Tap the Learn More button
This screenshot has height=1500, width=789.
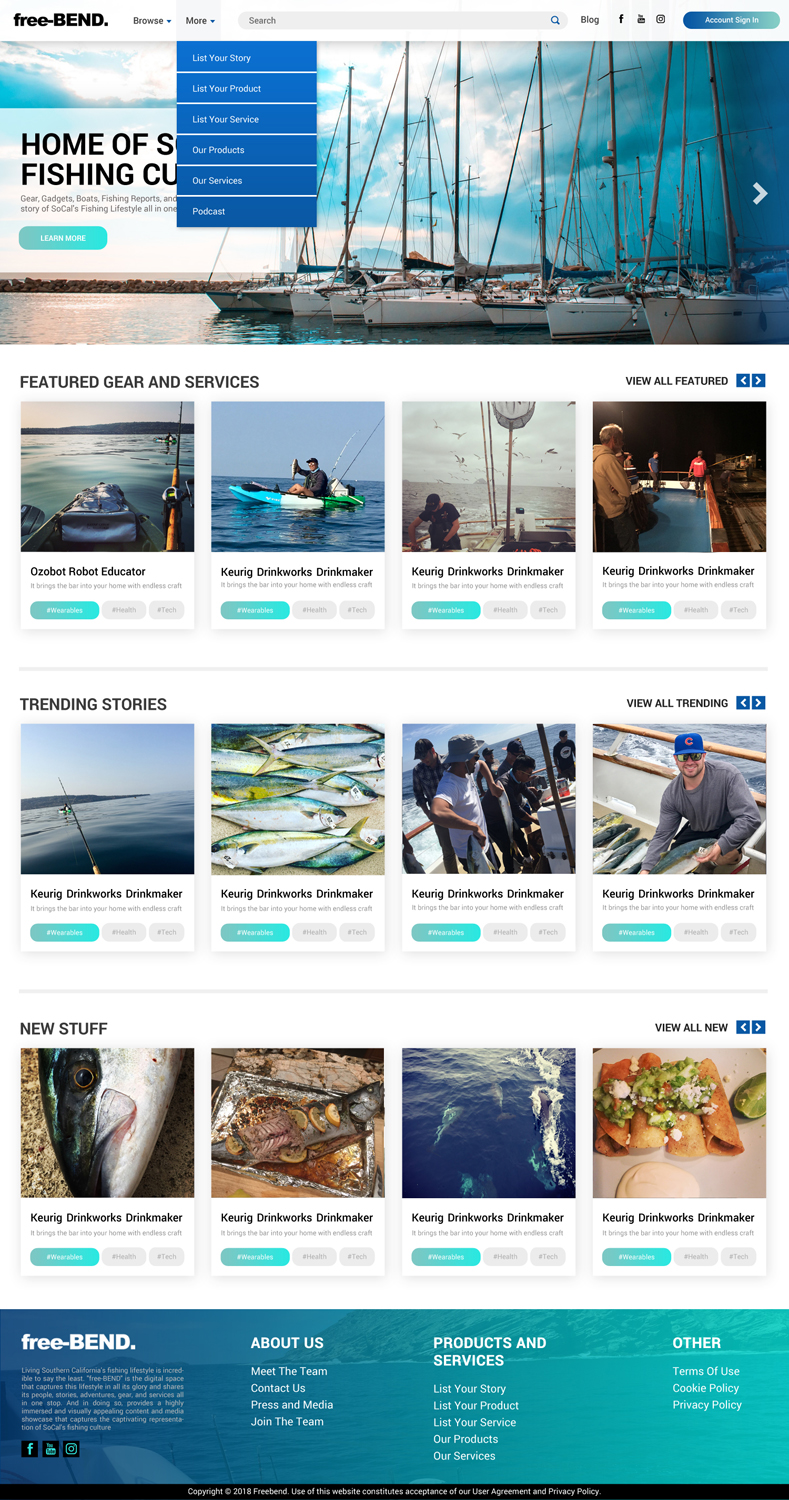[63, 238]
